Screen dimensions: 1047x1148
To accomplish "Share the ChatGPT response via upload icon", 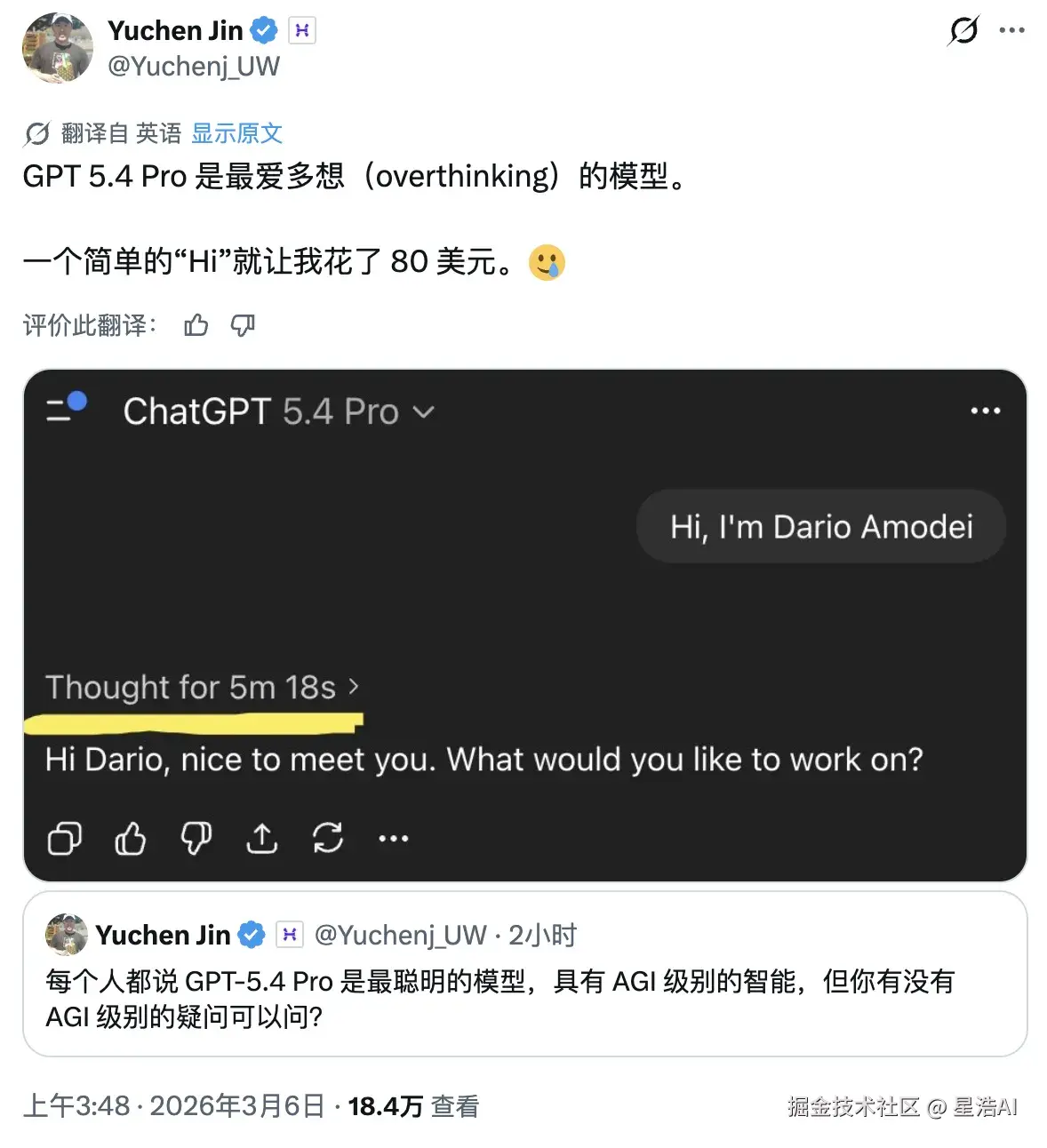I will click(261, 838).
